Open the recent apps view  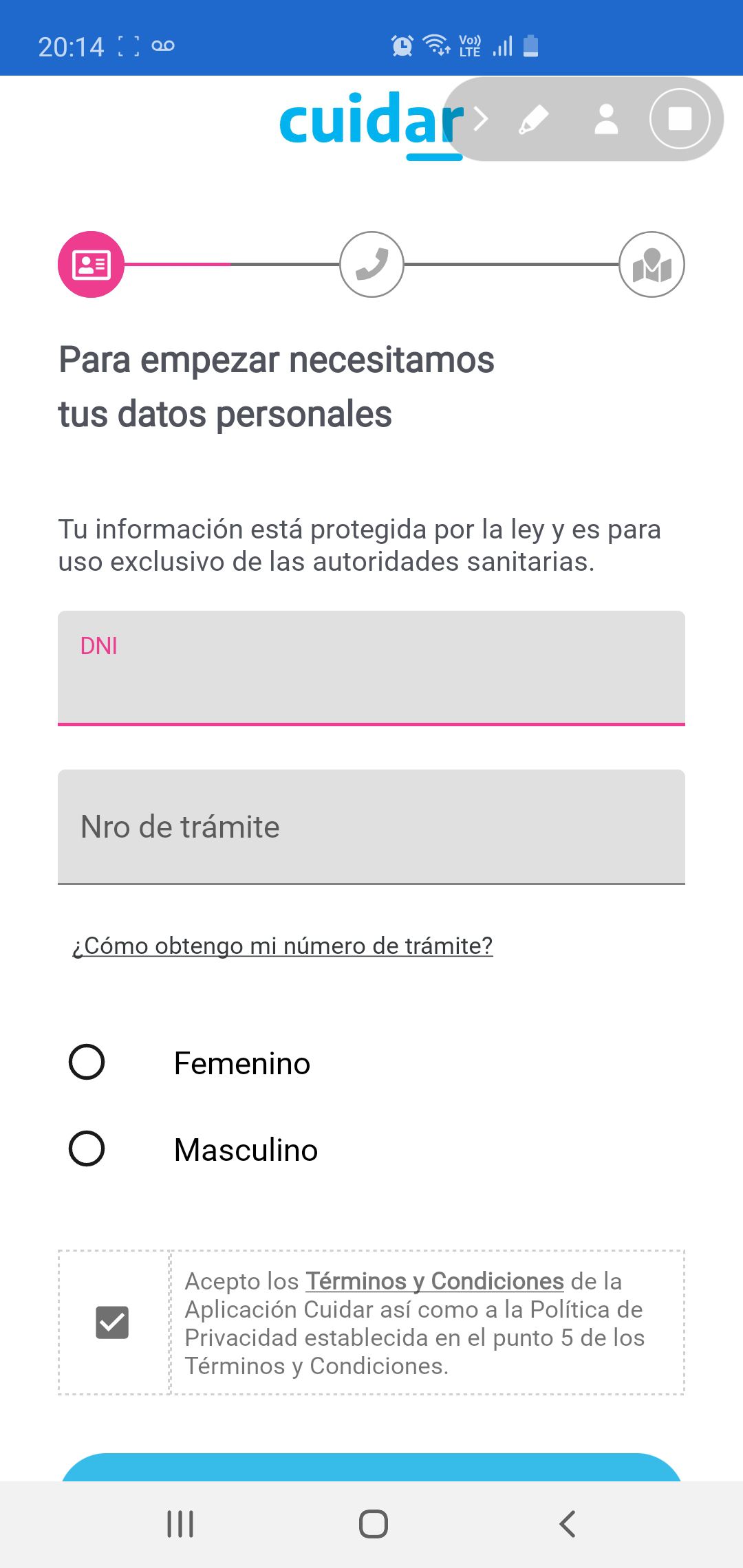[180, 1524]
